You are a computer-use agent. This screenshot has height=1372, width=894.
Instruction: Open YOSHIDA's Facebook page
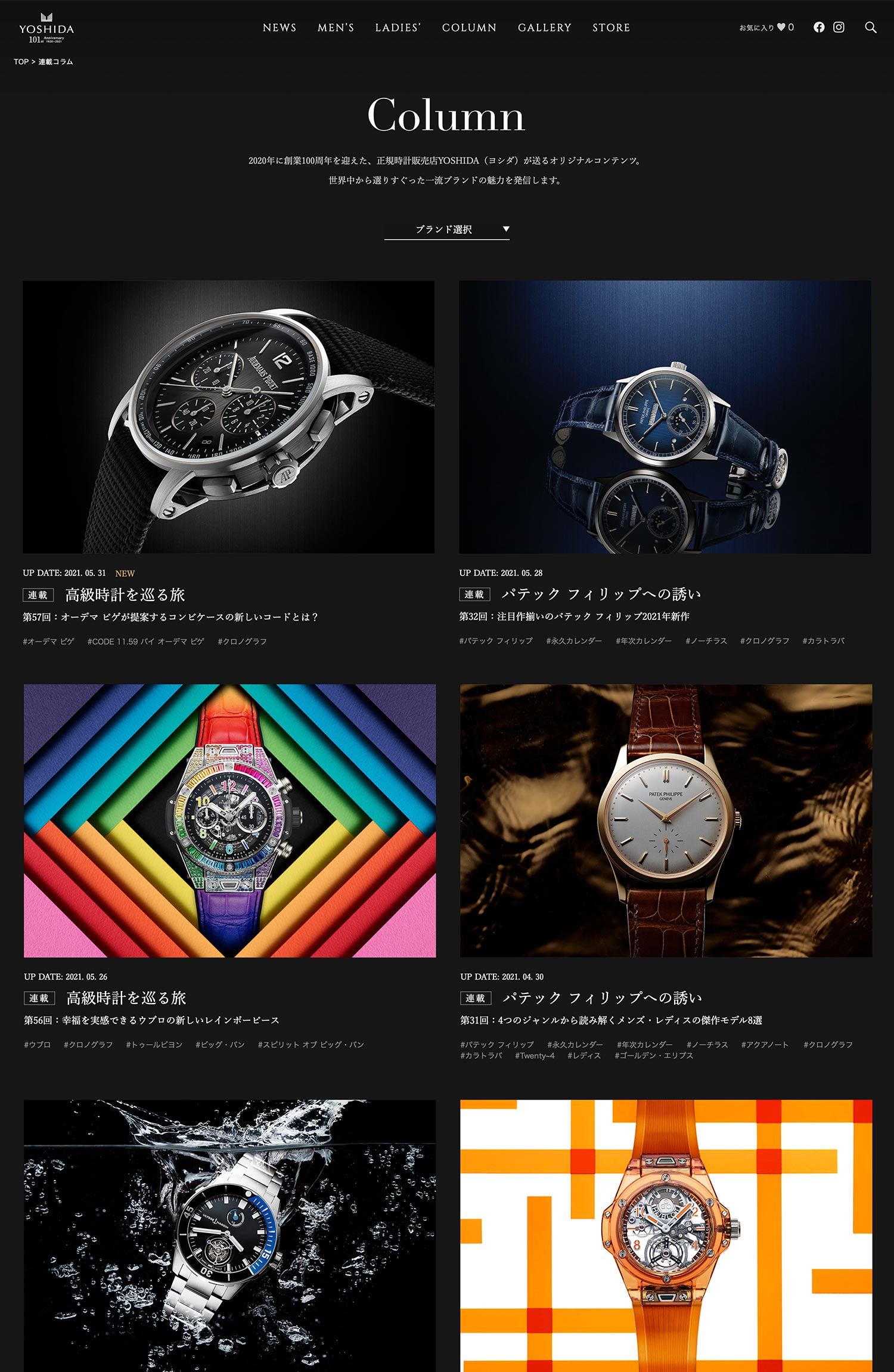coord(819,27)
